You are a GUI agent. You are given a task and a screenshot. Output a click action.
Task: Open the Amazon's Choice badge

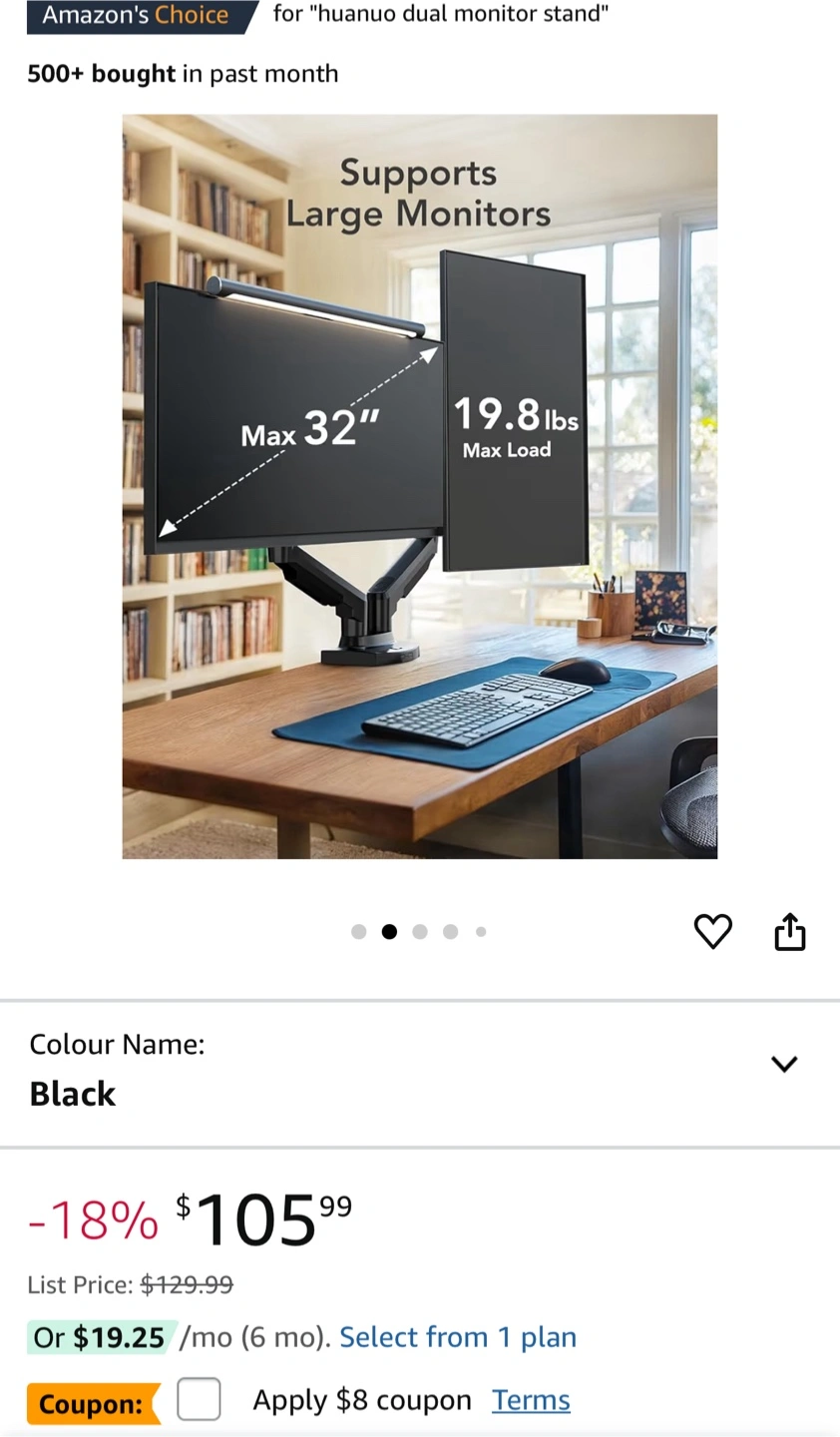point(137,15)
